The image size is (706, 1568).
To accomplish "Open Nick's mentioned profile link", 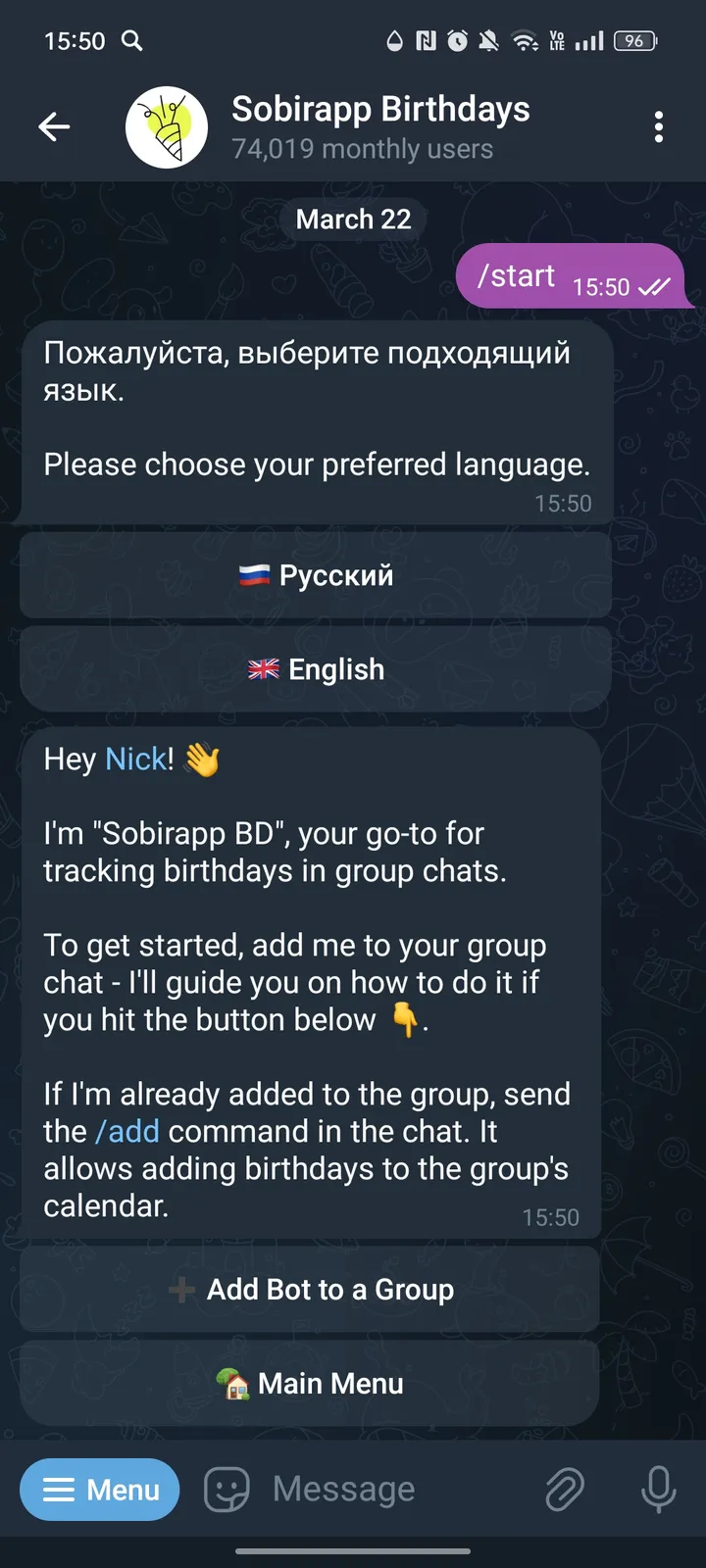I will pos(134,759).
